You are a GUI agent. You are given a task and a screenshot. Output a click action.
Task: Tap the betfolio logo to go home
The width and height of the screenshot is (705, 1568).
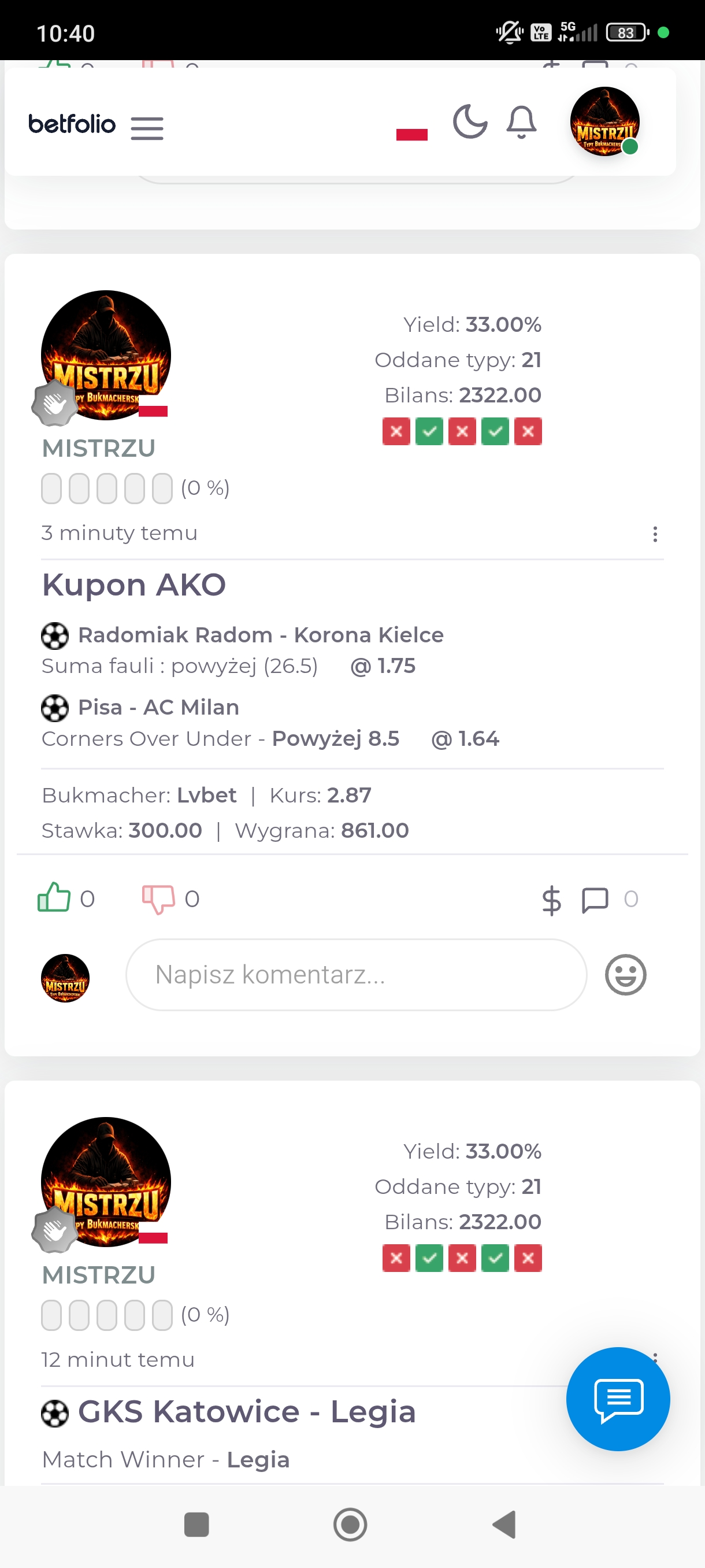click(x=72, y=124)
